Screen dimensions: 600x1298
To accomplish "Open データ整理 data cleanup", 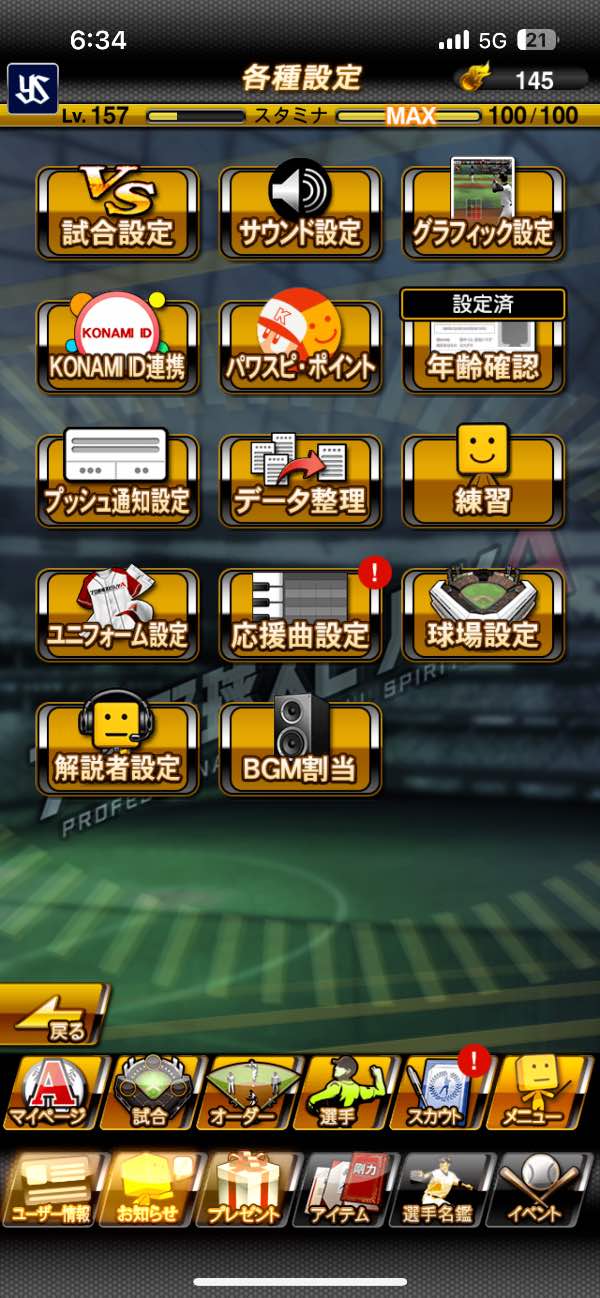I will tap(300, 480).
